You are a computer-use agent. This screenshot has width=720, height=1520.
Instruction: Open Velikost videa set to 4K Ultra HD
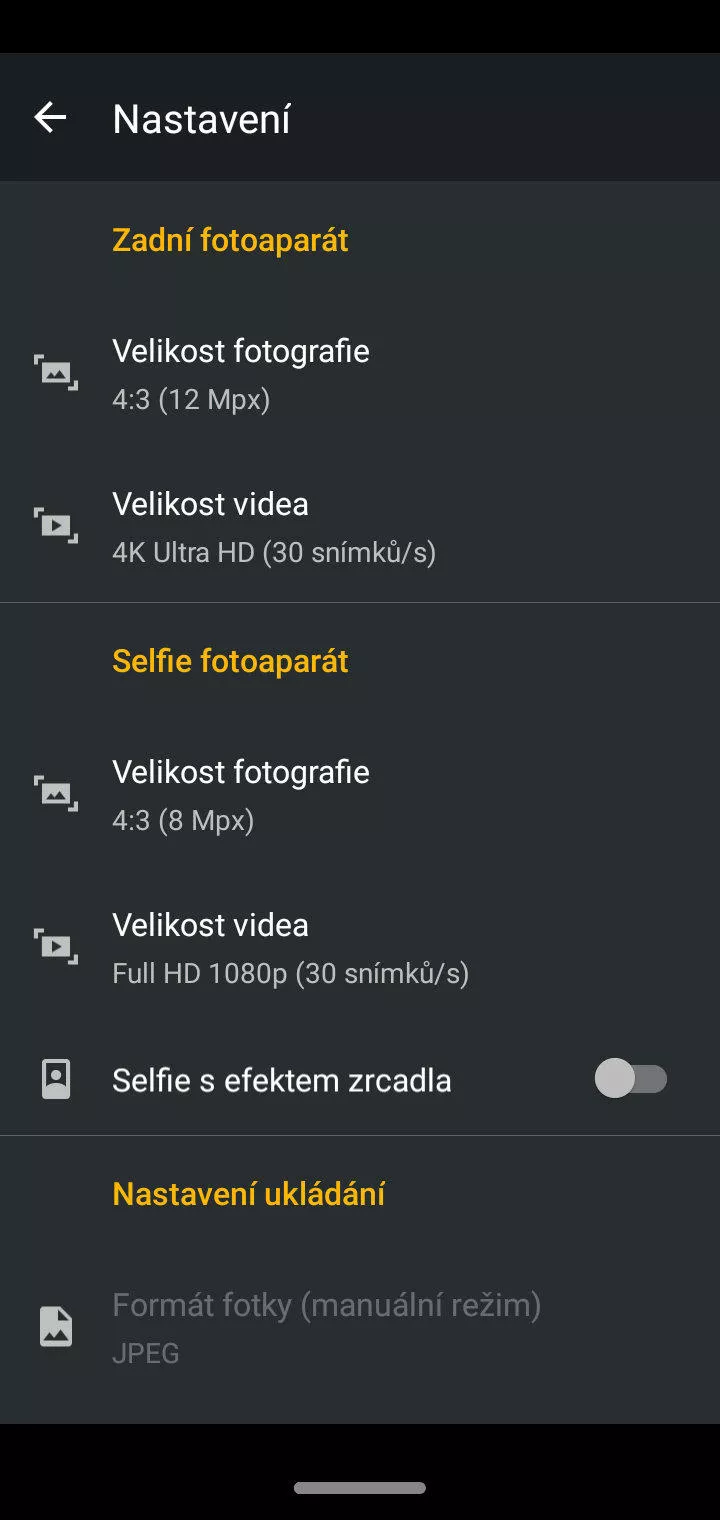click(x=360, y=526)
